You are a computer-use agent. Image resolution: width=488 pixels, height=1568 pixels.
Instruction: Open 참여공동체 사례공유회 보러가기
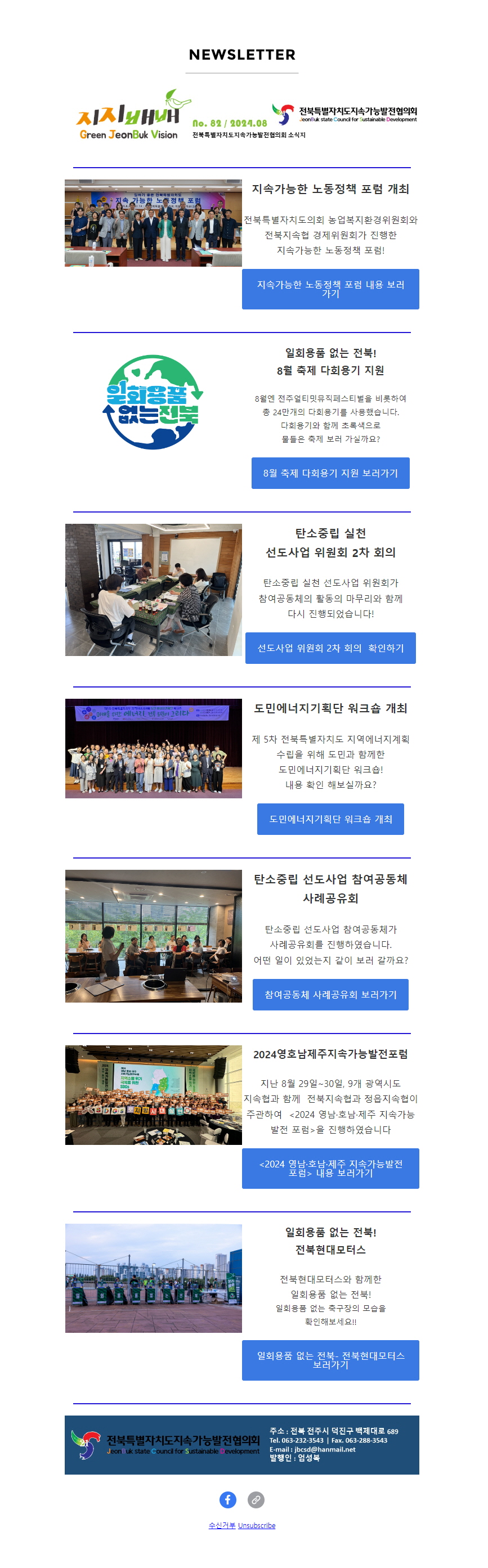click(330, 994)
